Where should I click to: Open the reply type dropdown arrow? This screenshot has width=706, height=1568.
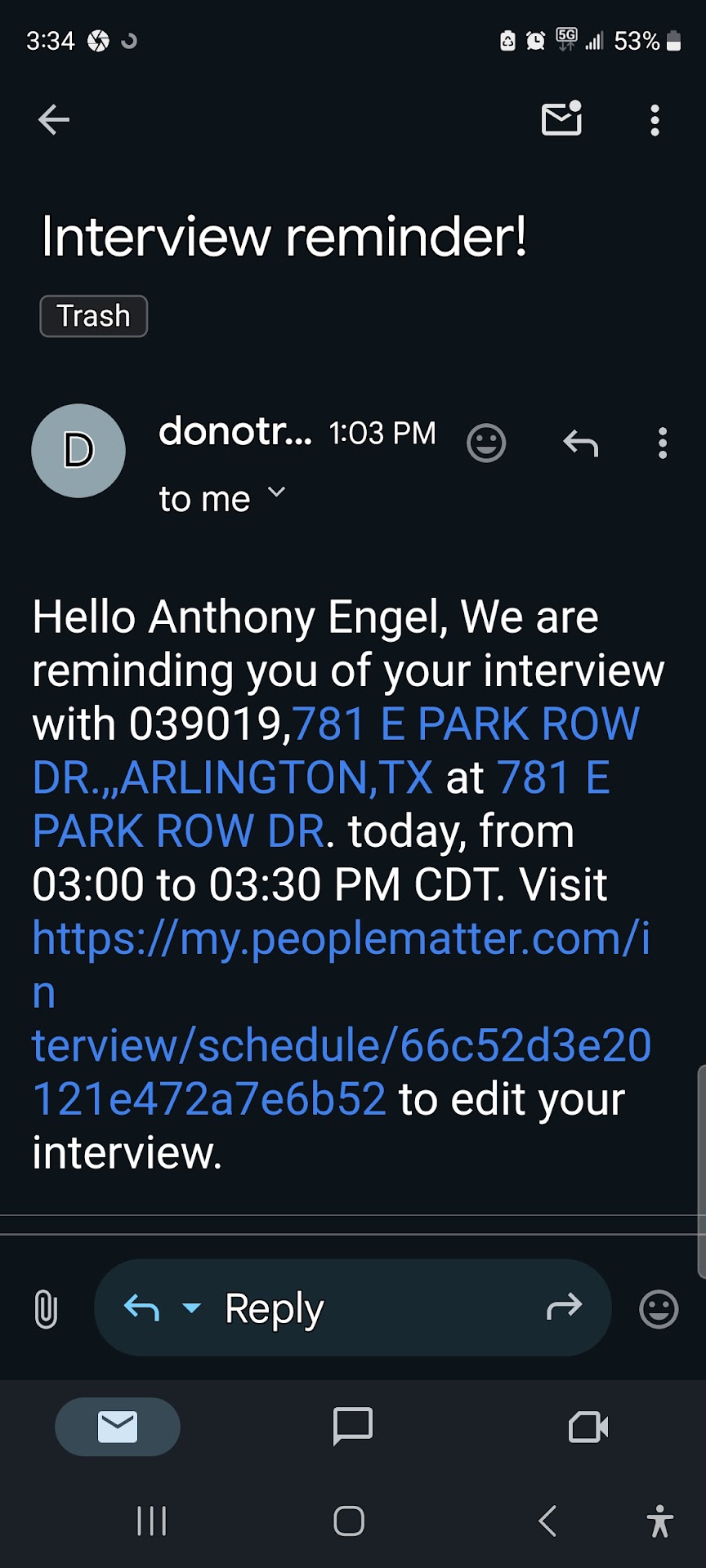(191, 1308)
